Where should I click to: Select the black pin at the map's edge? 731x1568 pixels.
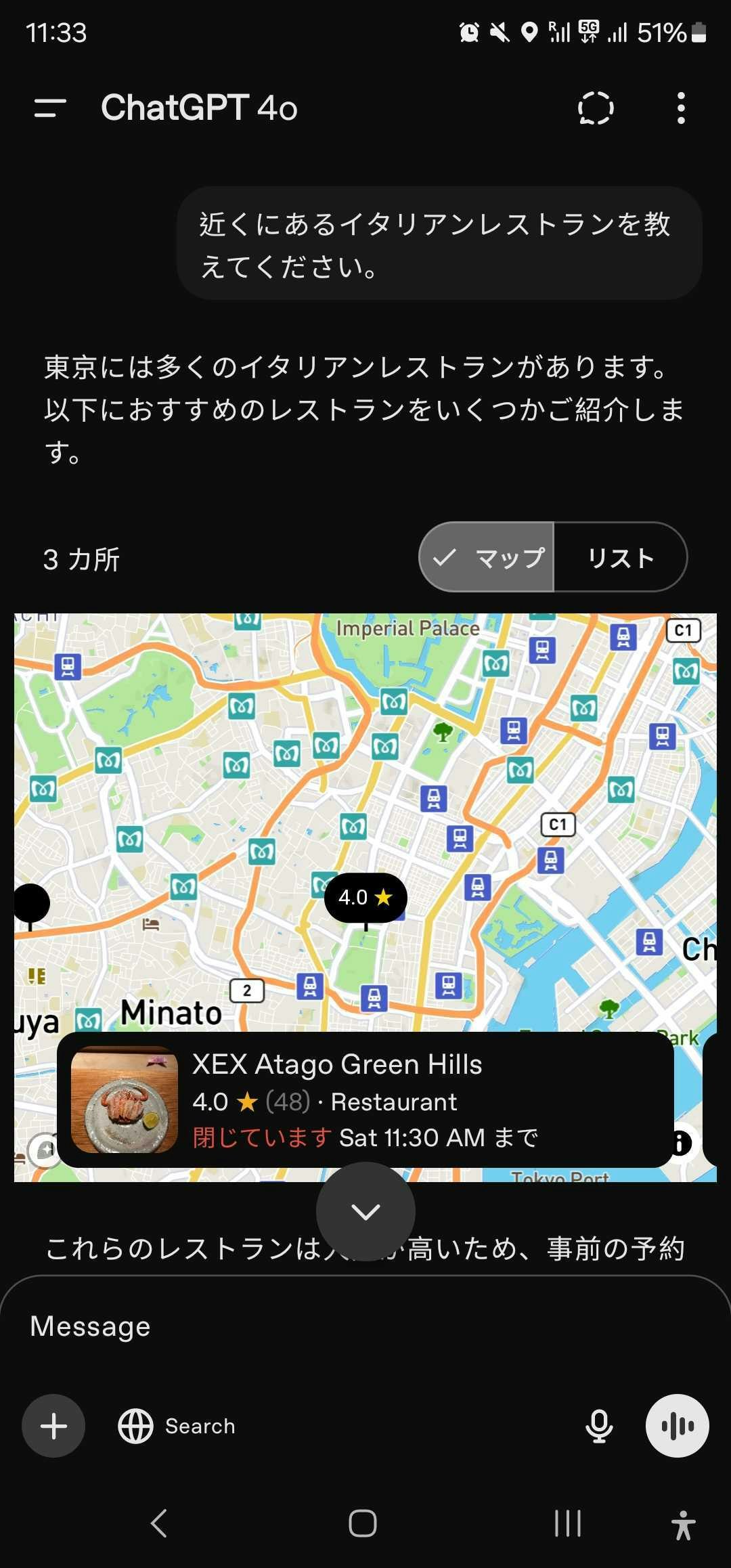pyautogui.click(x=30, y=903)
